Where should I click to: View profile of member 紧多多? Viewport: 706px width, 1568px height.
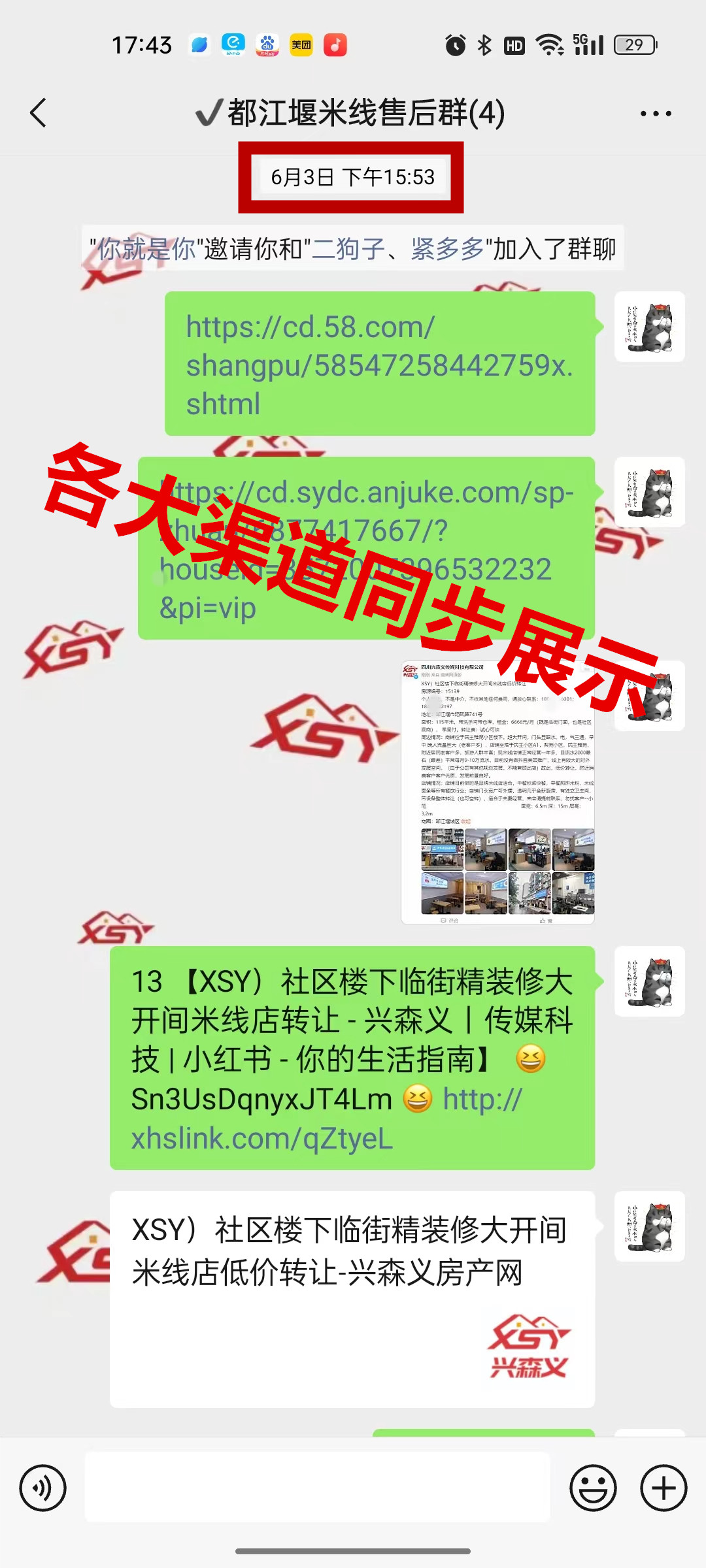[447, 249]
